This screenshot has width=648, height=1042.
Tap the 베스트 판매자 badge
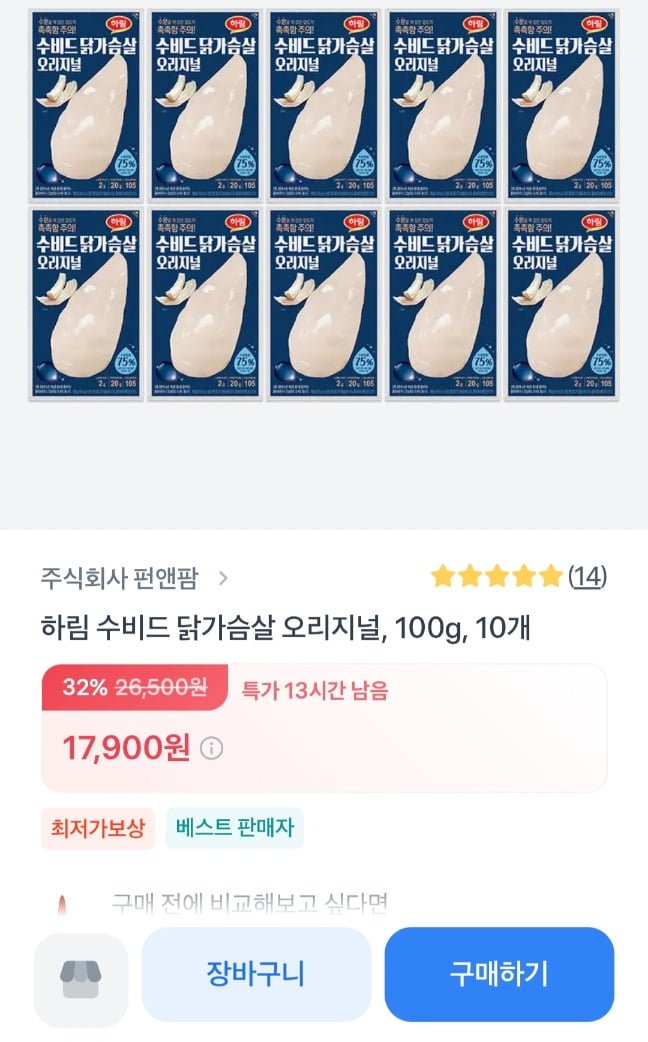click(234, 828)
